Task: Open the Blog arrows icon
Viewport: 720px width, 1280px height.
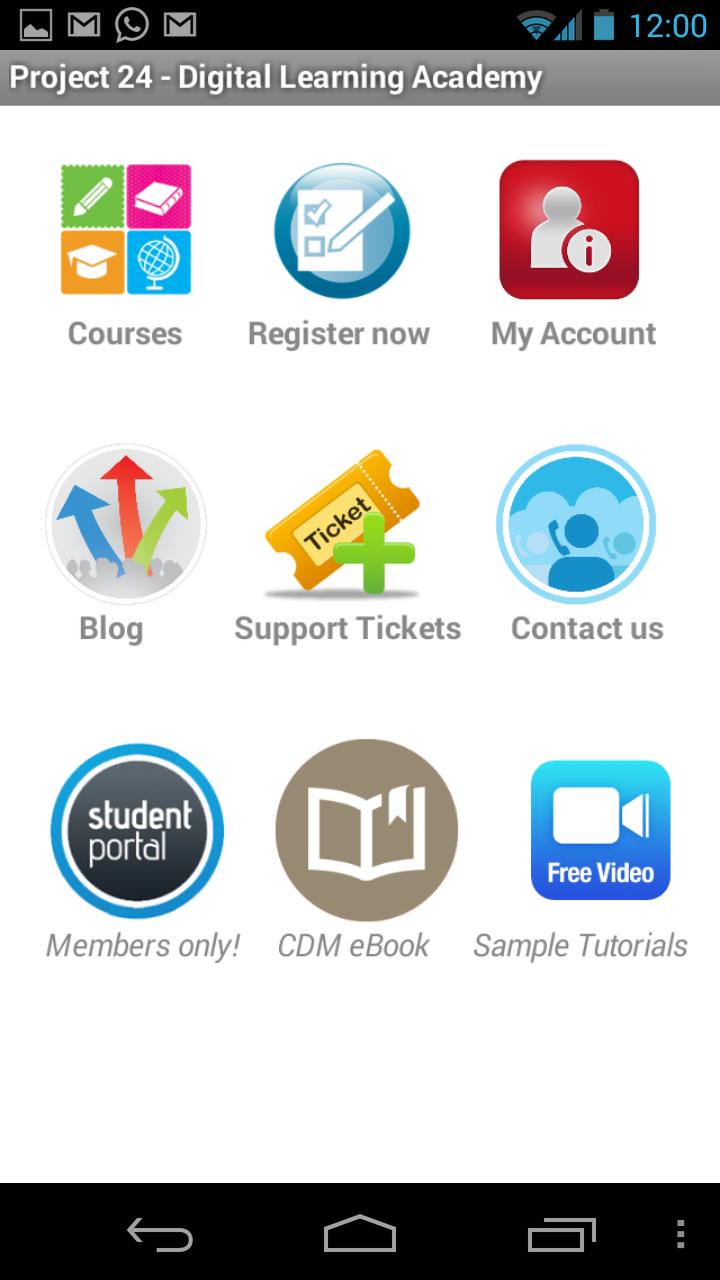Action: [125, 523]
